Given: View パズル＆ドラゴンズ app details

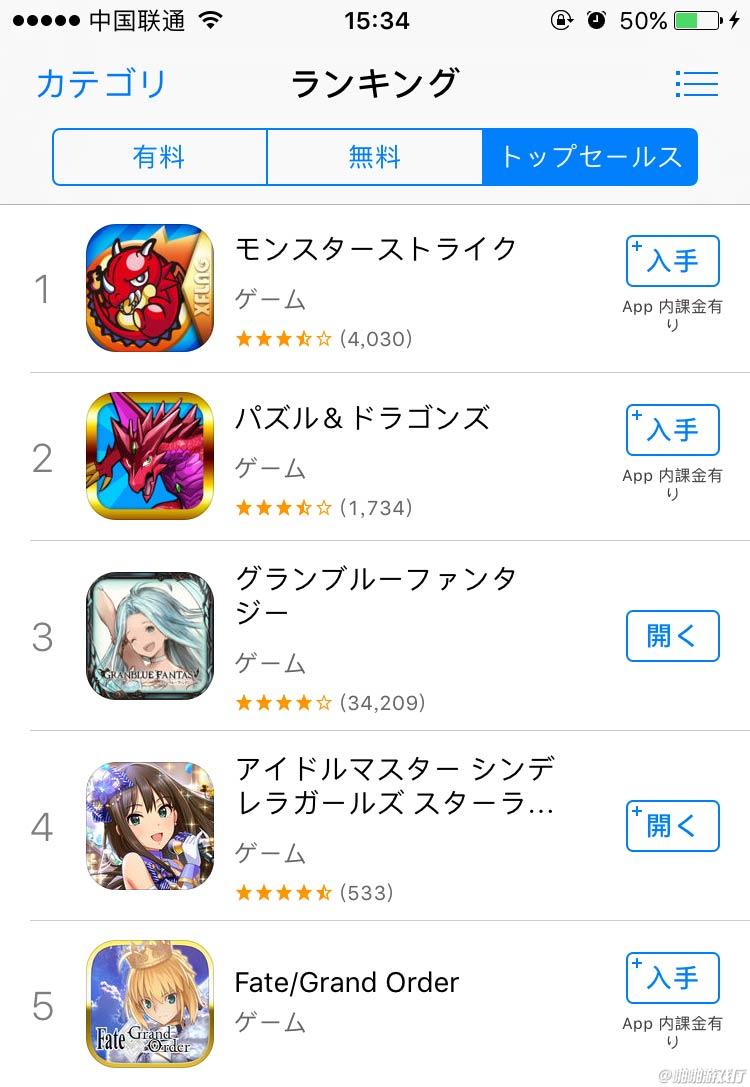Looking at the screenshot, I should click(x=362, y=418).
